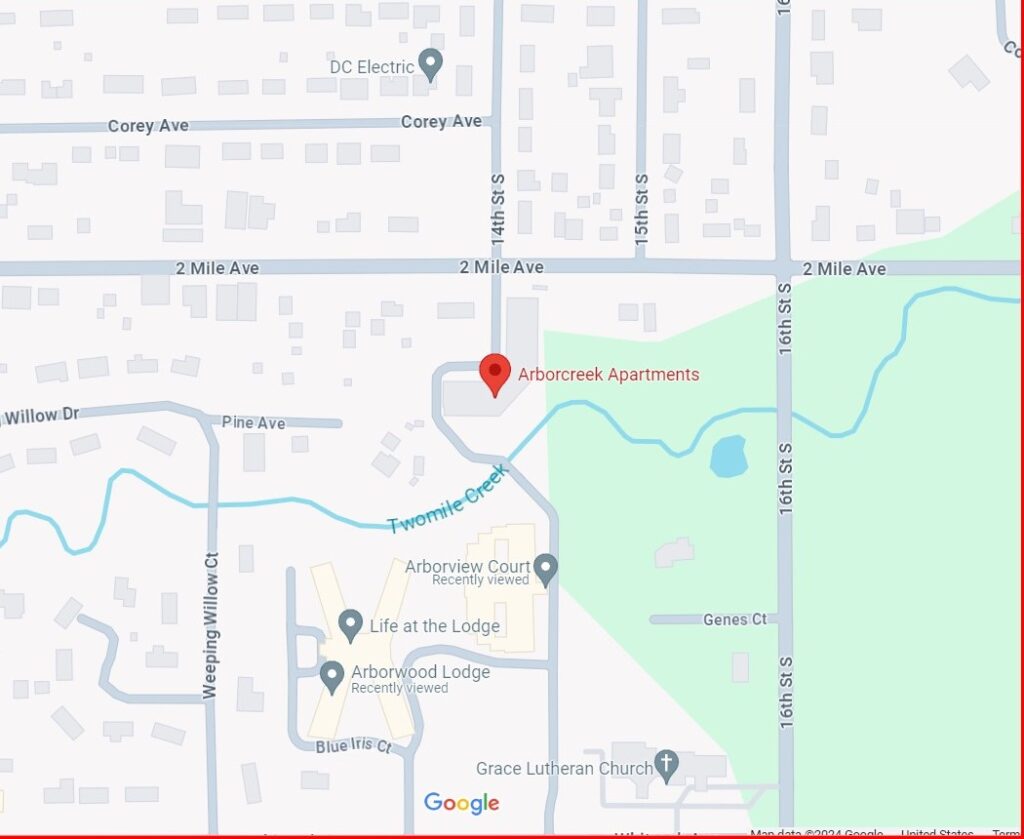The width and height of the screenshot is (1024, 839).
Task: Select the Arborview Court marker
Action: coord(545,570)
